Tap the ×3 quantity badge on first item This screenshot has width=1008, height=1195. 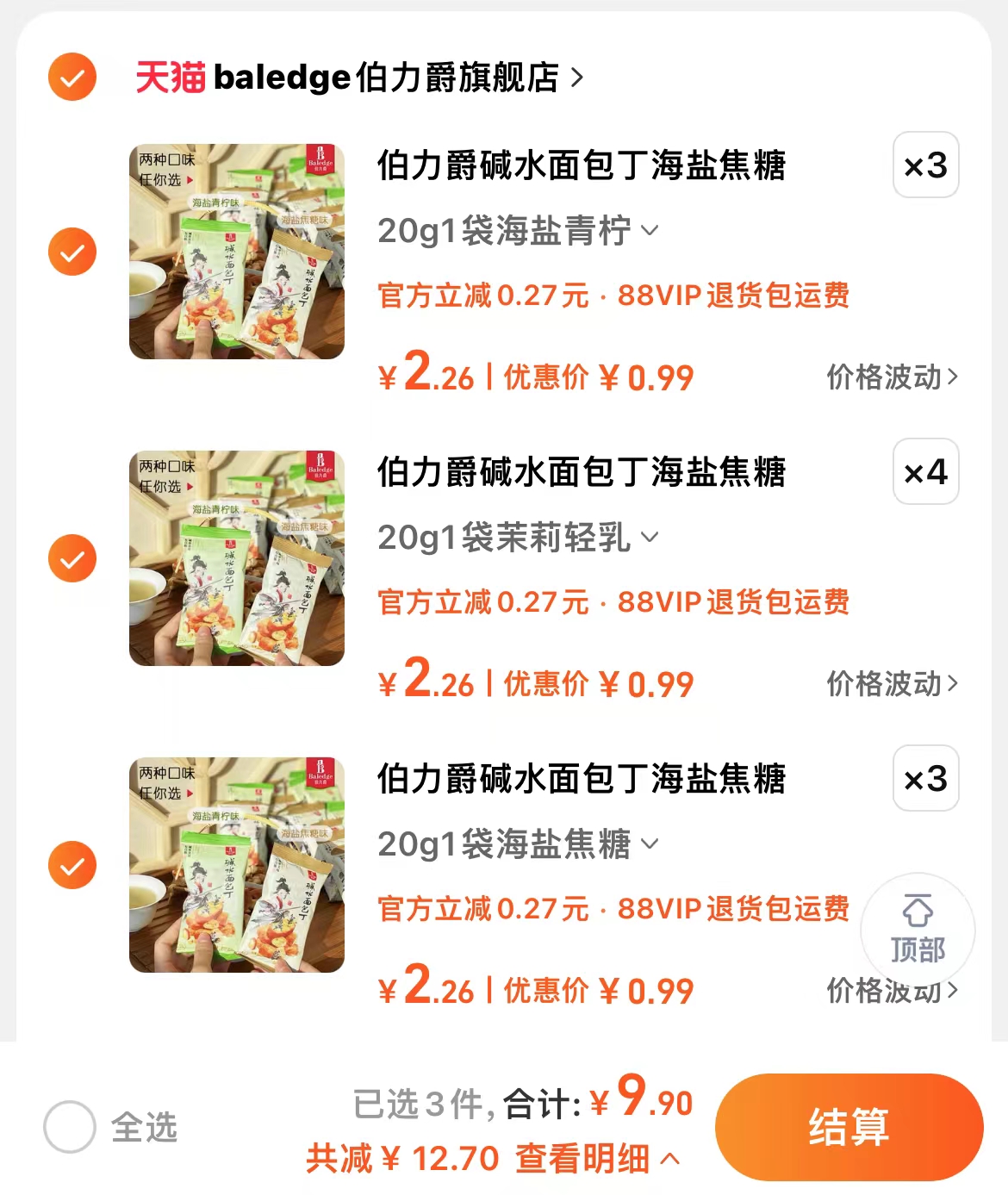925,165
